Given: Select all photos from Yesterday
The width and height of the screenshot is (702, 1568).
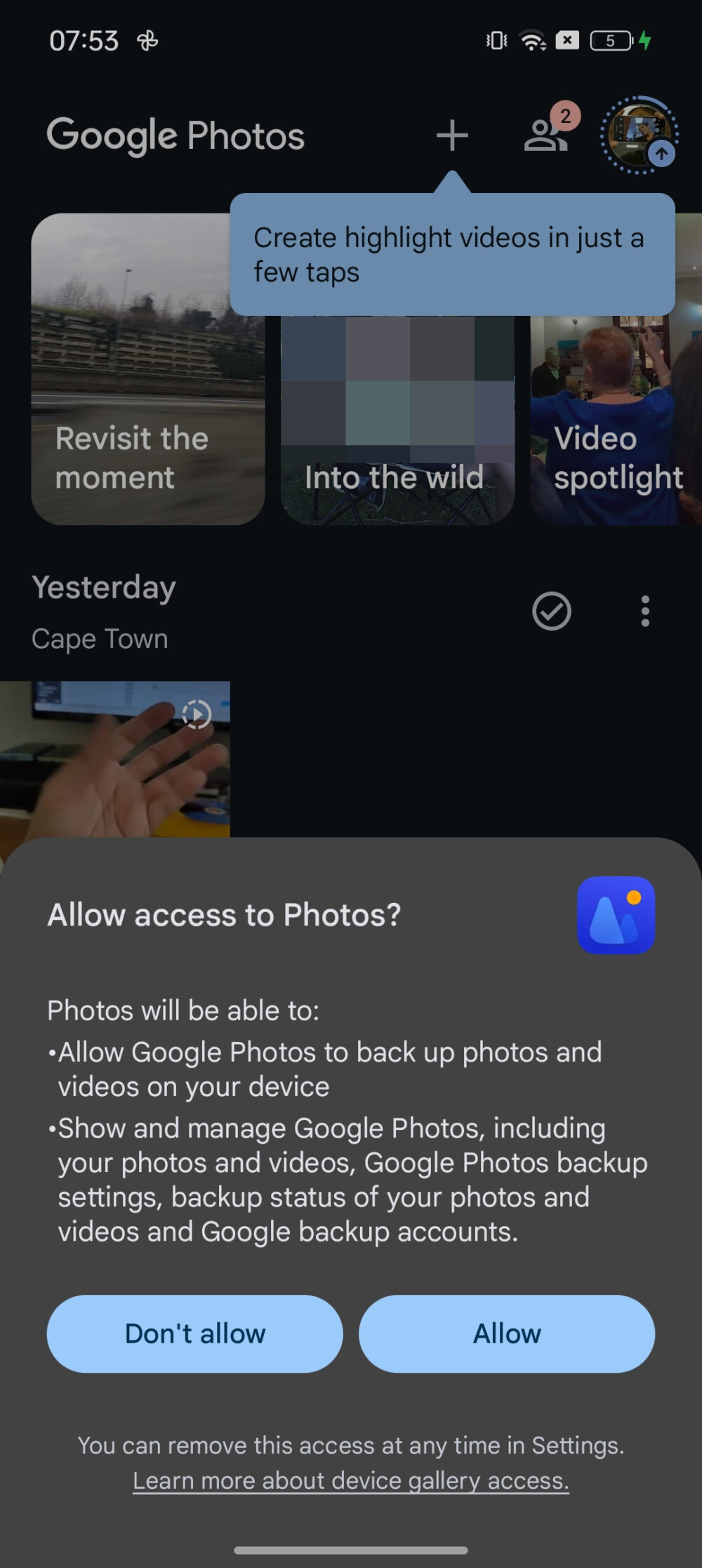Looking at the screenshot, I should pos(551,611).
